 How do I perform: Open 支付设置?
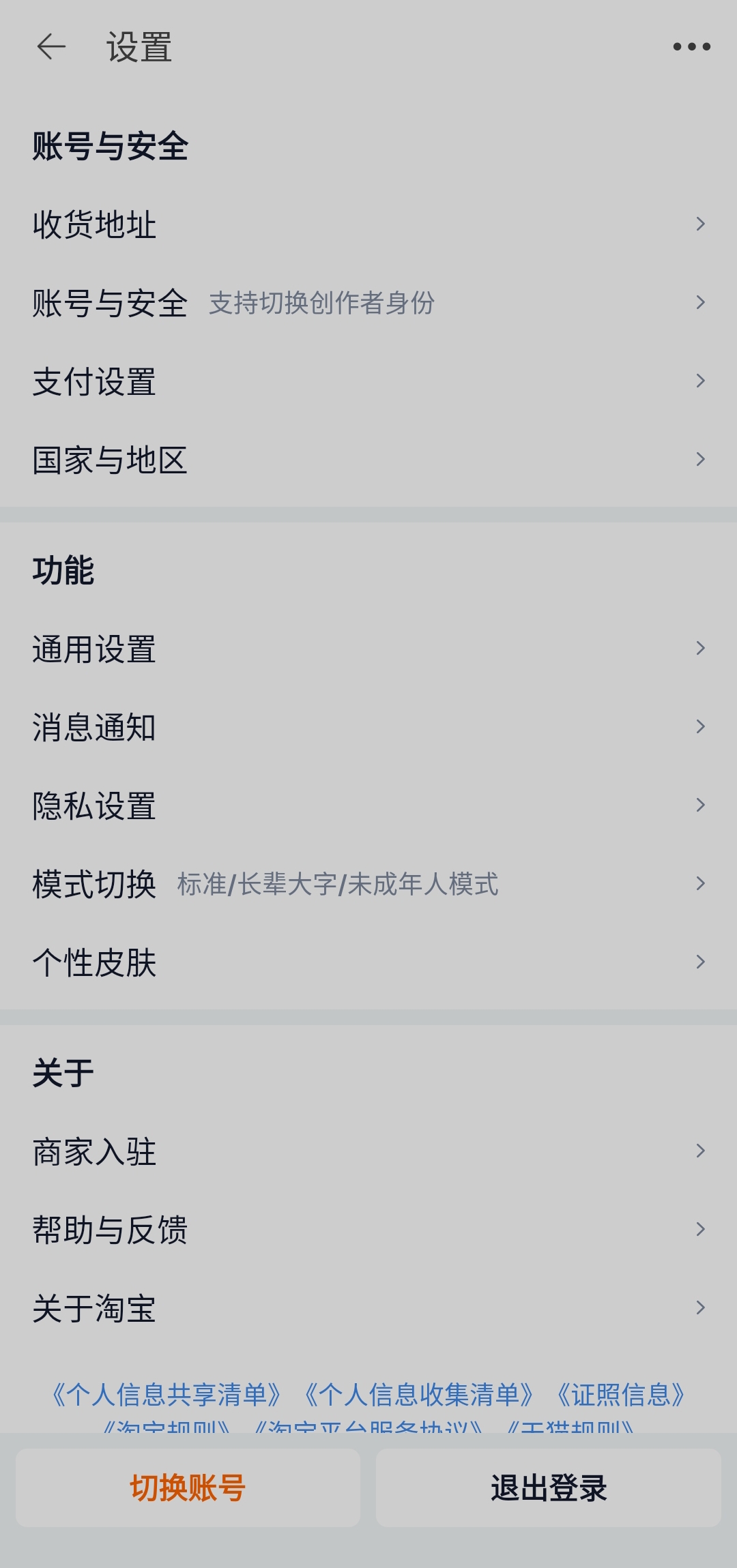(x=369, y=381)
